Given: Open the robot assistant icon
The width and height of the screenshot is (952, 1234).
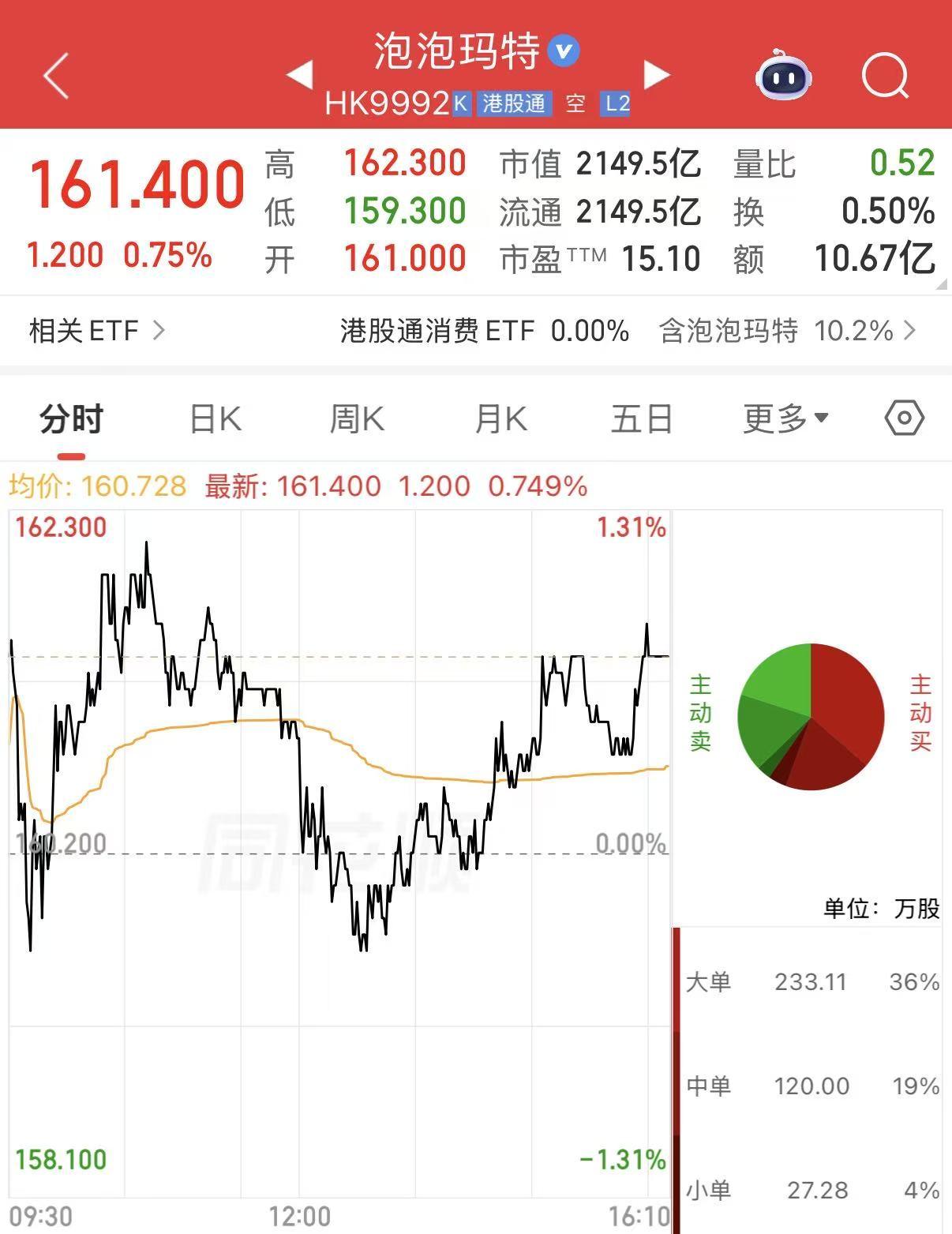Looking at the screenshot, I should [783, 75].
